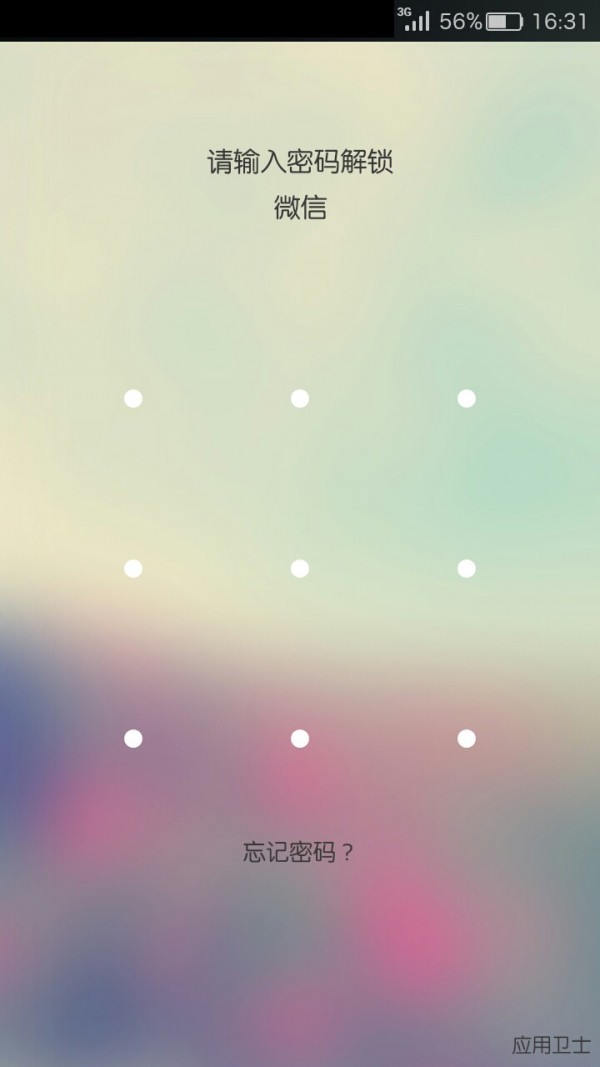Select the middle-right pattern dot
The height and width of the screenshot is (1067, 600).
[467, 569]
